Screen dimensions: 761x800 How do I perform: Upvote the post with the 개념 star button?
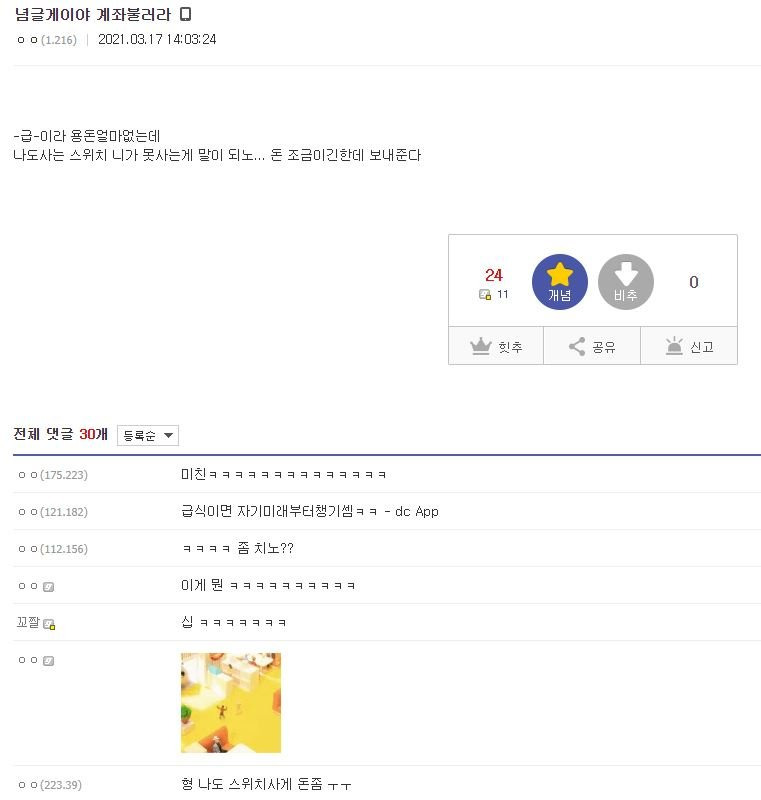coord(559,281)
